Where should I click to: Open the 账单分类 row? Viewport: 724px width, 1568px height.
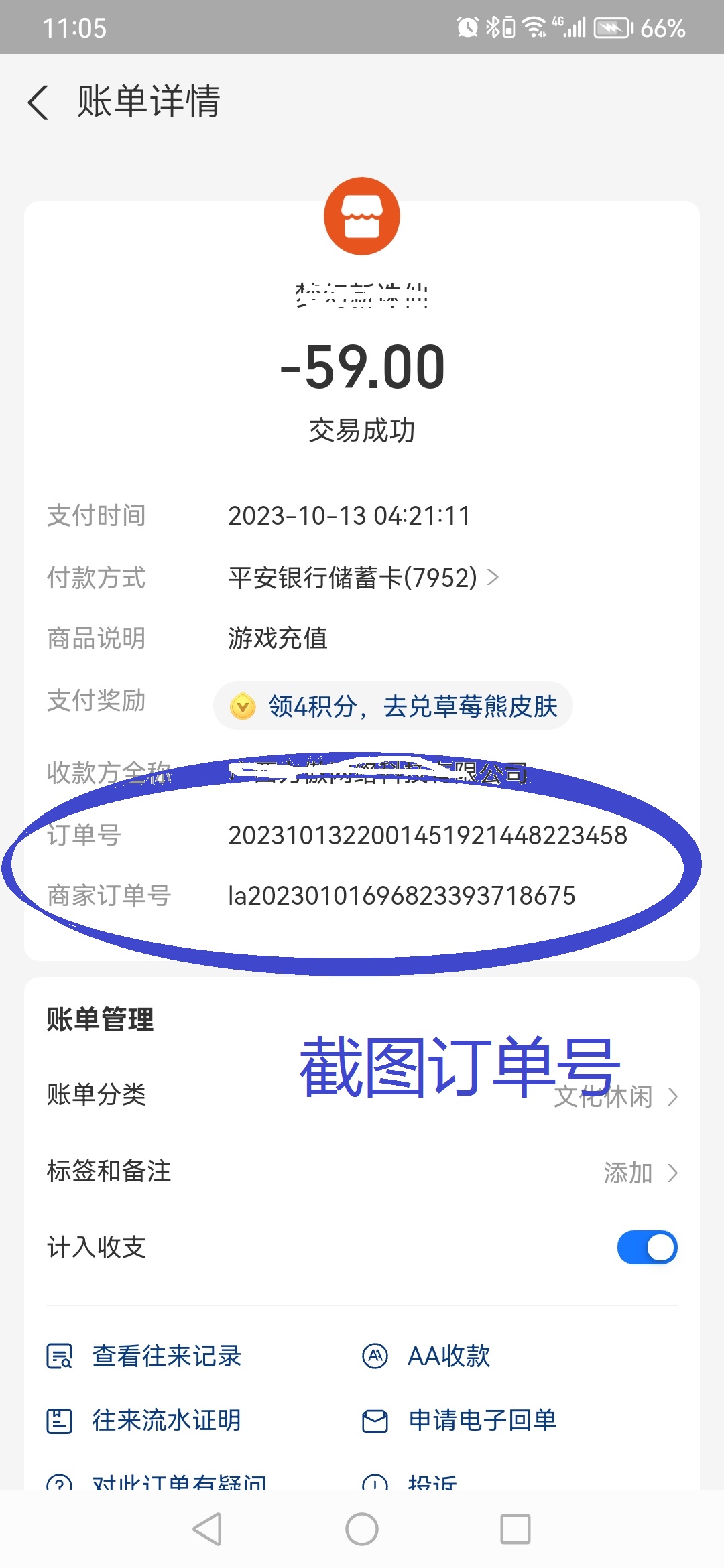click(362, 1096)
